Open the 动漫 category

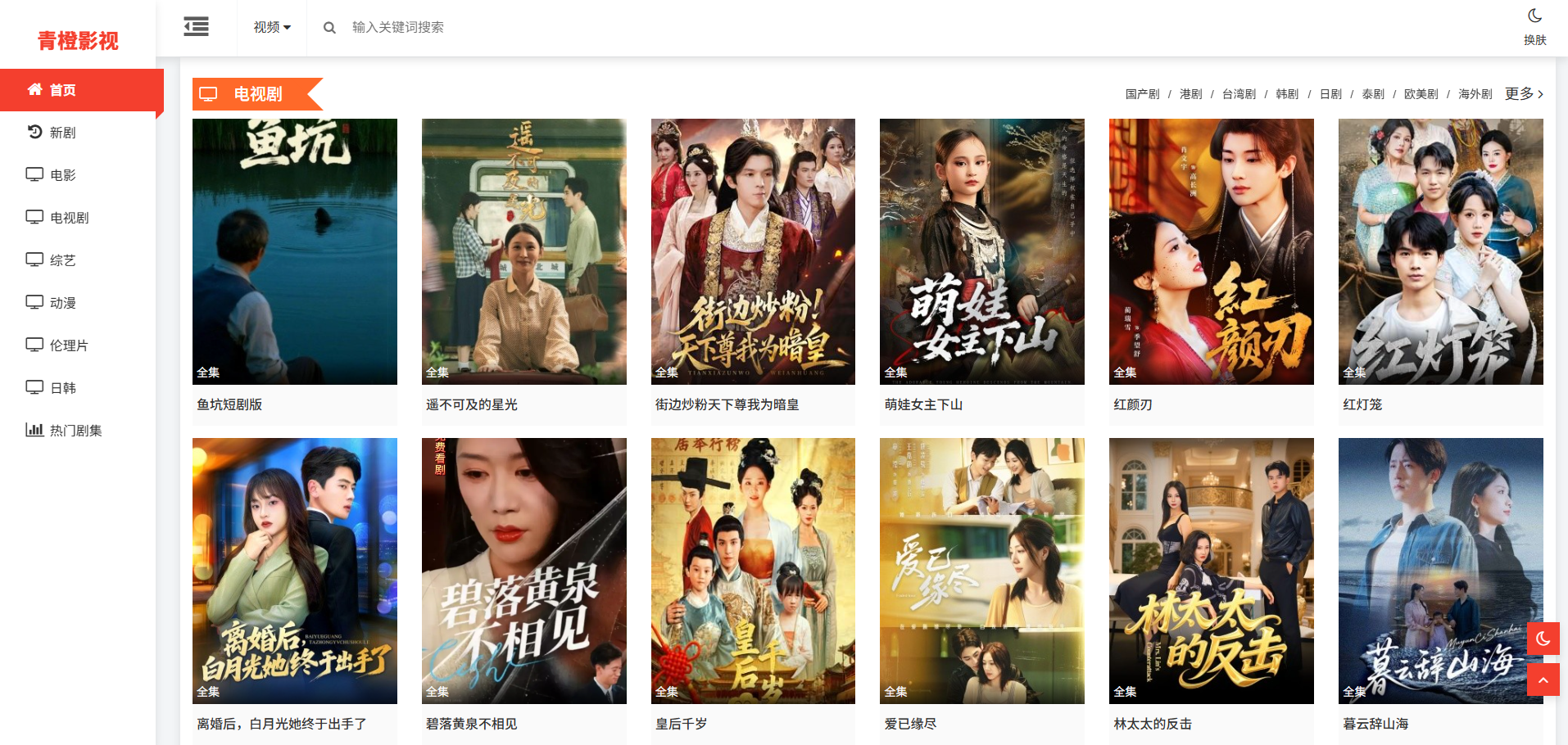pyautogui.click(x=62, y=303)
